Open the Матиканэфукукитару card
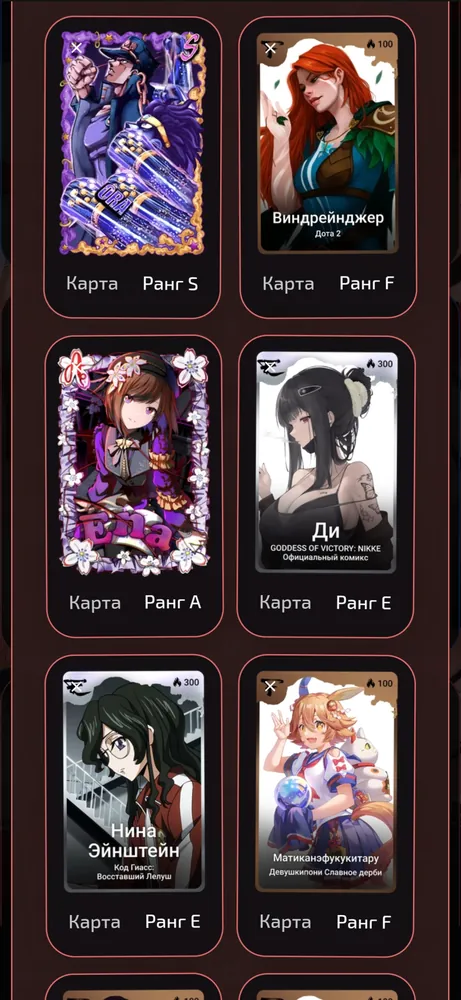Viewport: 461px width, 1000px height. point(326,781)
